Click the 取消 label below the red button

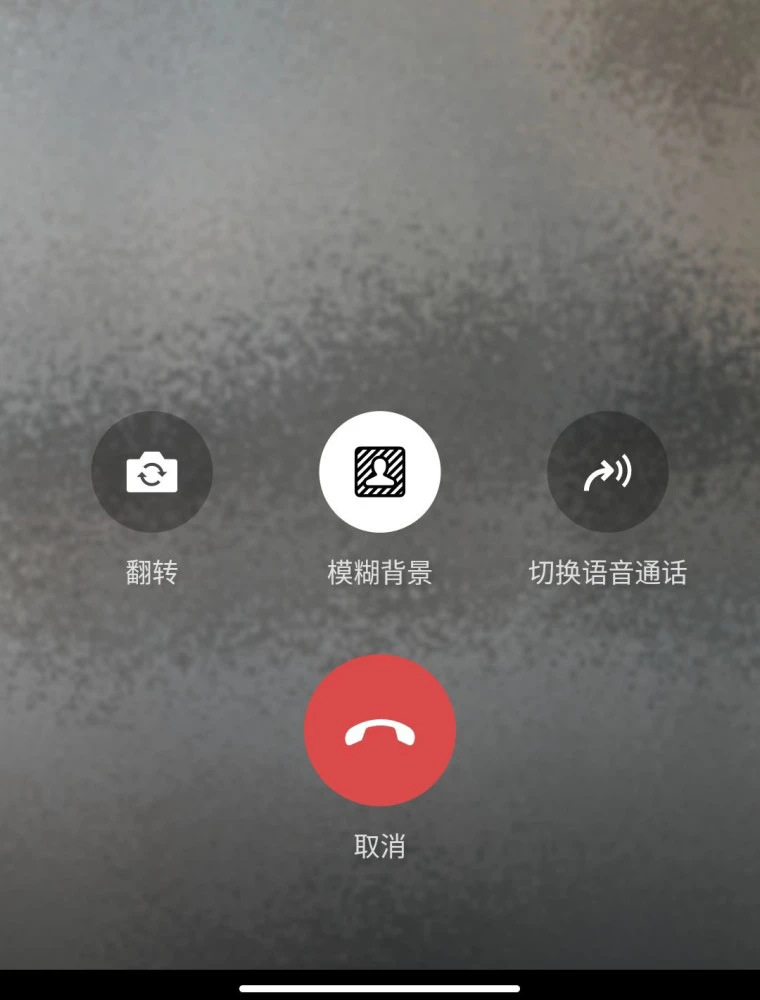point(379,845)
